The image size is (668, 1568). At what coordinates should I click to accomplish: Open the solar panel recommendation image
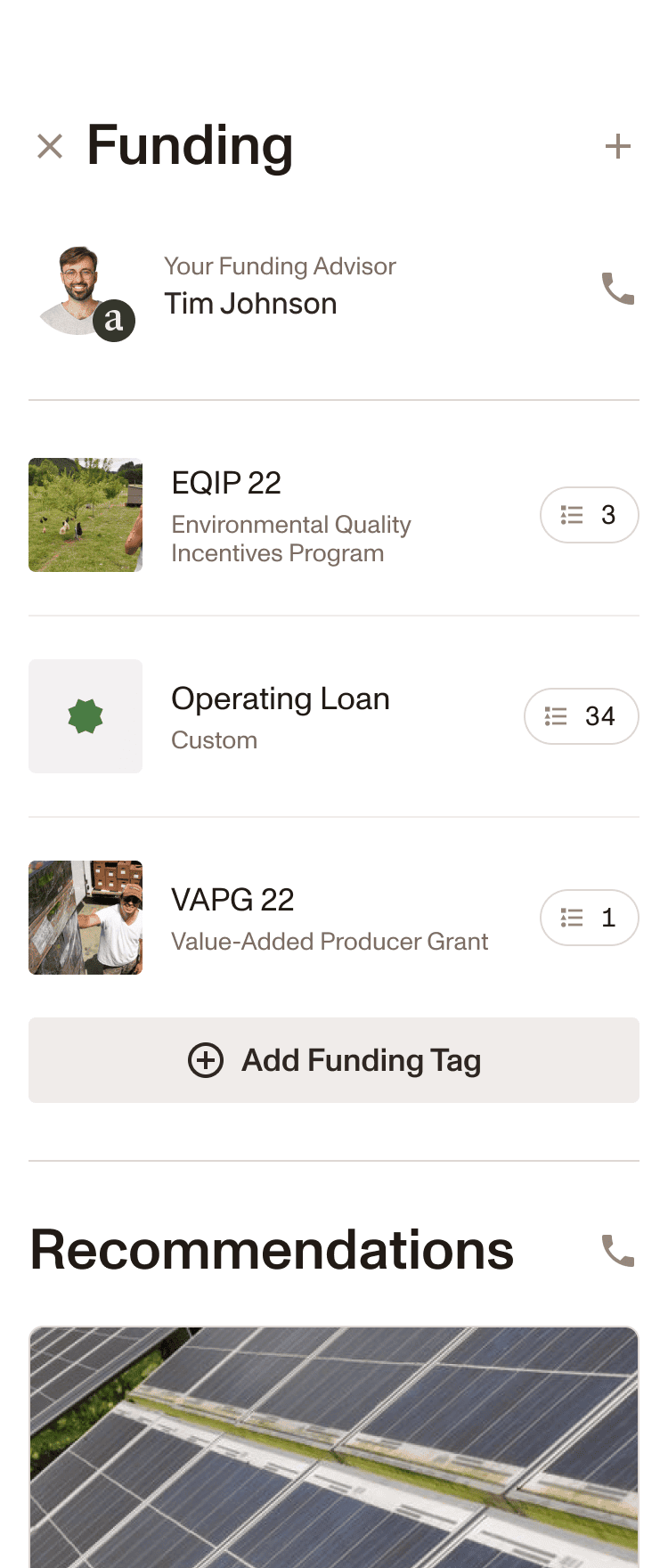click(x=334, y=1443)
